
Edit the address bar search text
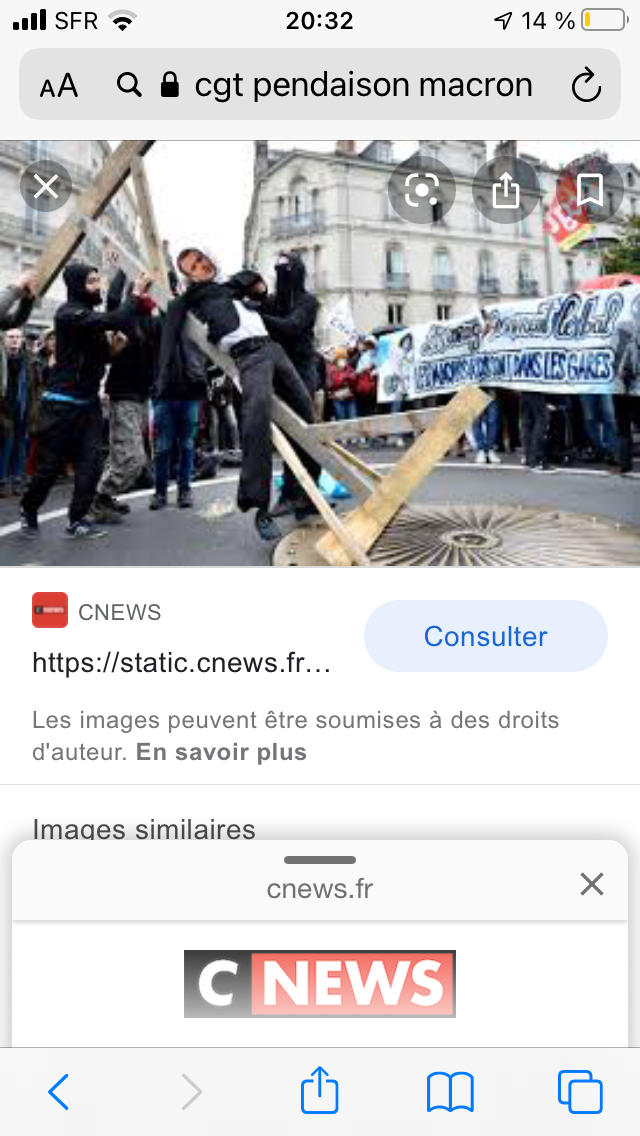tap(363, 86)
